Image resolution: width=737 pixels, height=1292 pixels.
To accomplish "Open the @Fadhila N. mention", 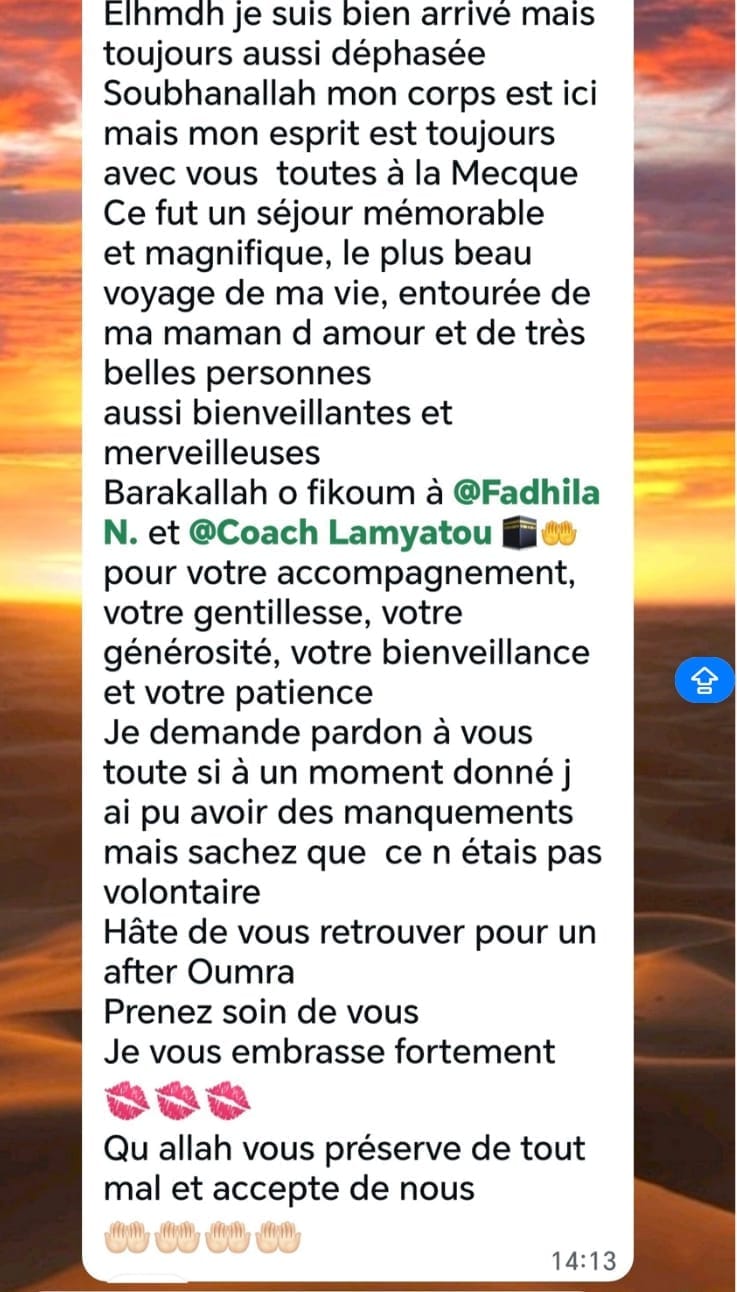I will (x=526, y=493).
